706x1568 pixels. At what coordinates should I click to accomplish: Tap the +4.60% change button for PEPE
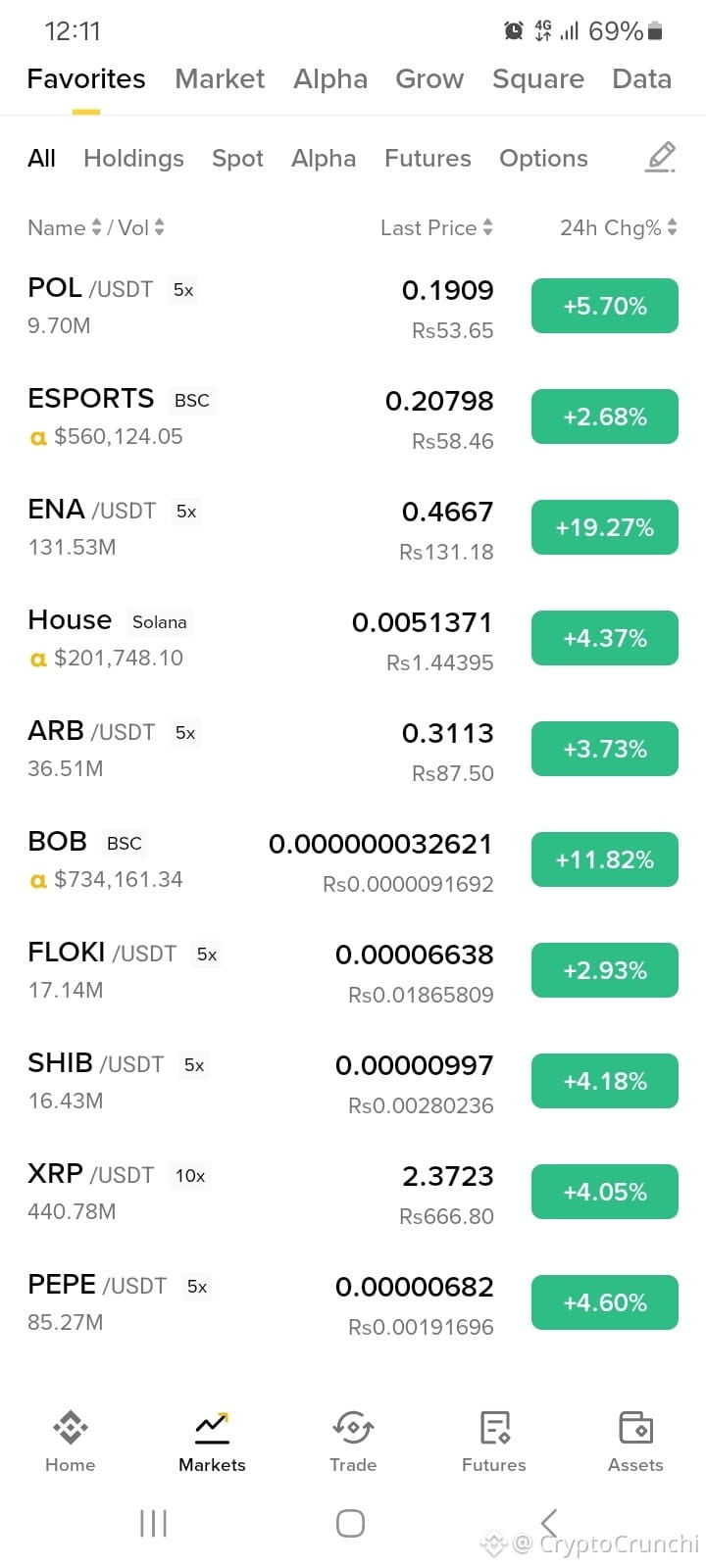605,1302
